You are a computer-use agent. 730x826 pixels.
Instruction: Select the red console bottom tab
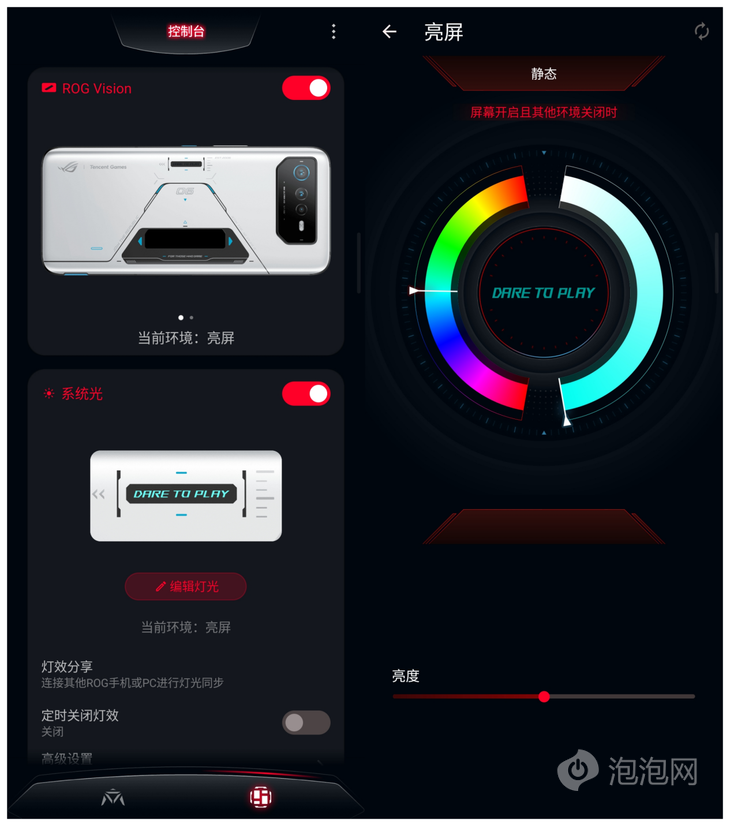tap(261, 797)
